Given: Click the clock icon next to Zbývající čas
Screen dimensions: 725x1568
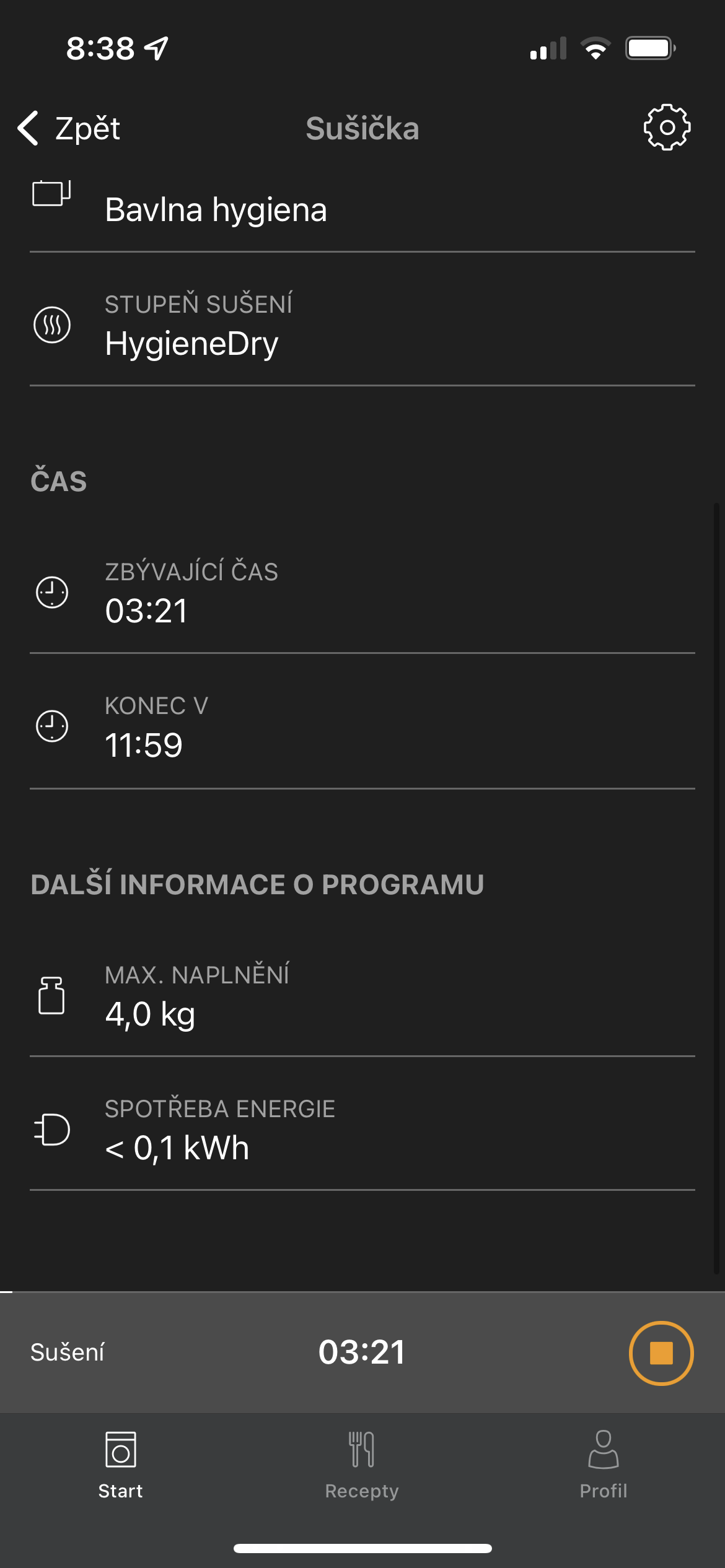Looking at the screenshot, I should pyautogui.click(x=51, y=591).
